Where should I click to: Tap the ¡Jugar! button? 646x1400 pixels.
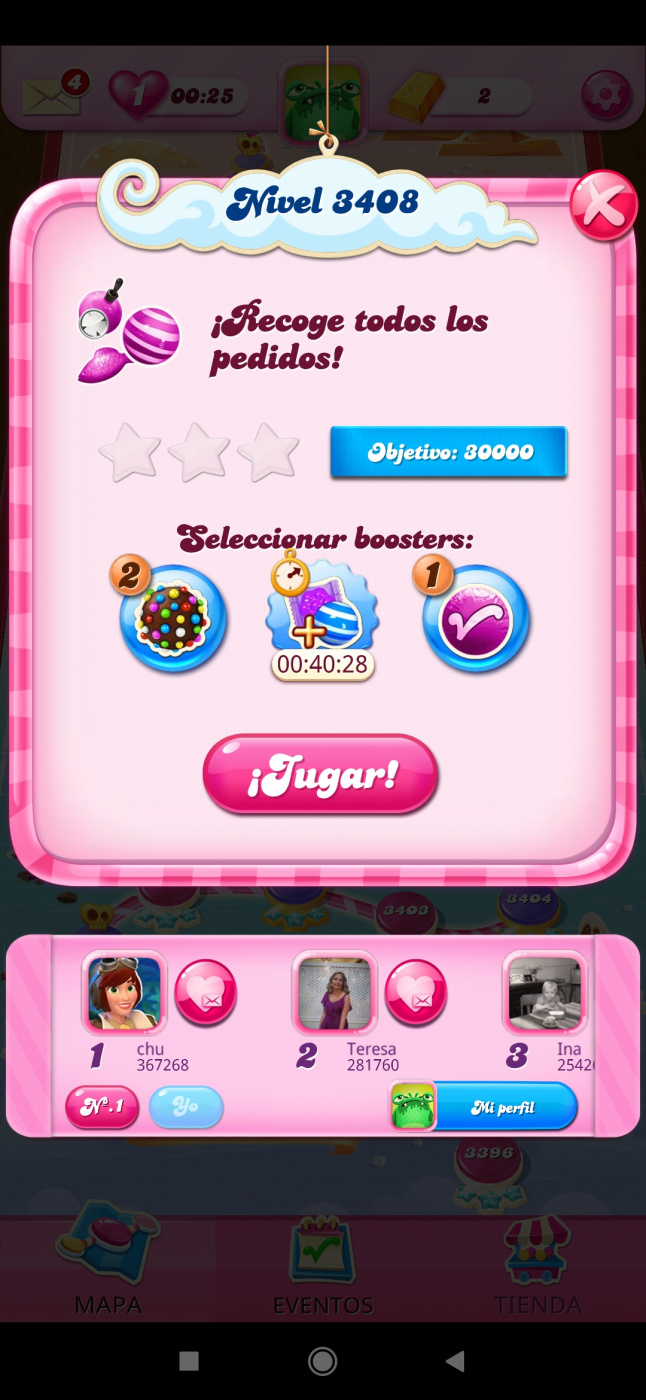(321, 775)
